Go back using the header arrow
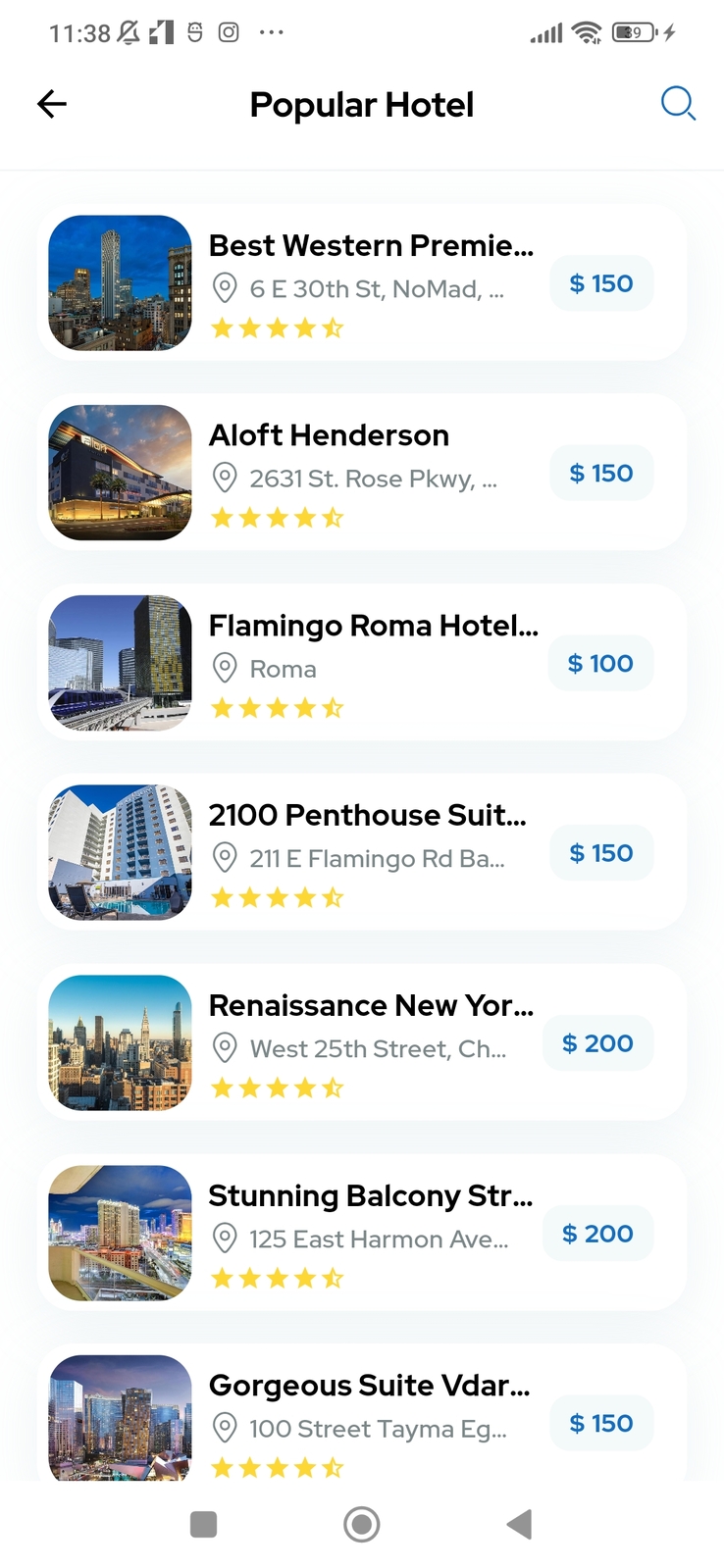The height and width of the screenshot is (1568, 724). point(52,104)
